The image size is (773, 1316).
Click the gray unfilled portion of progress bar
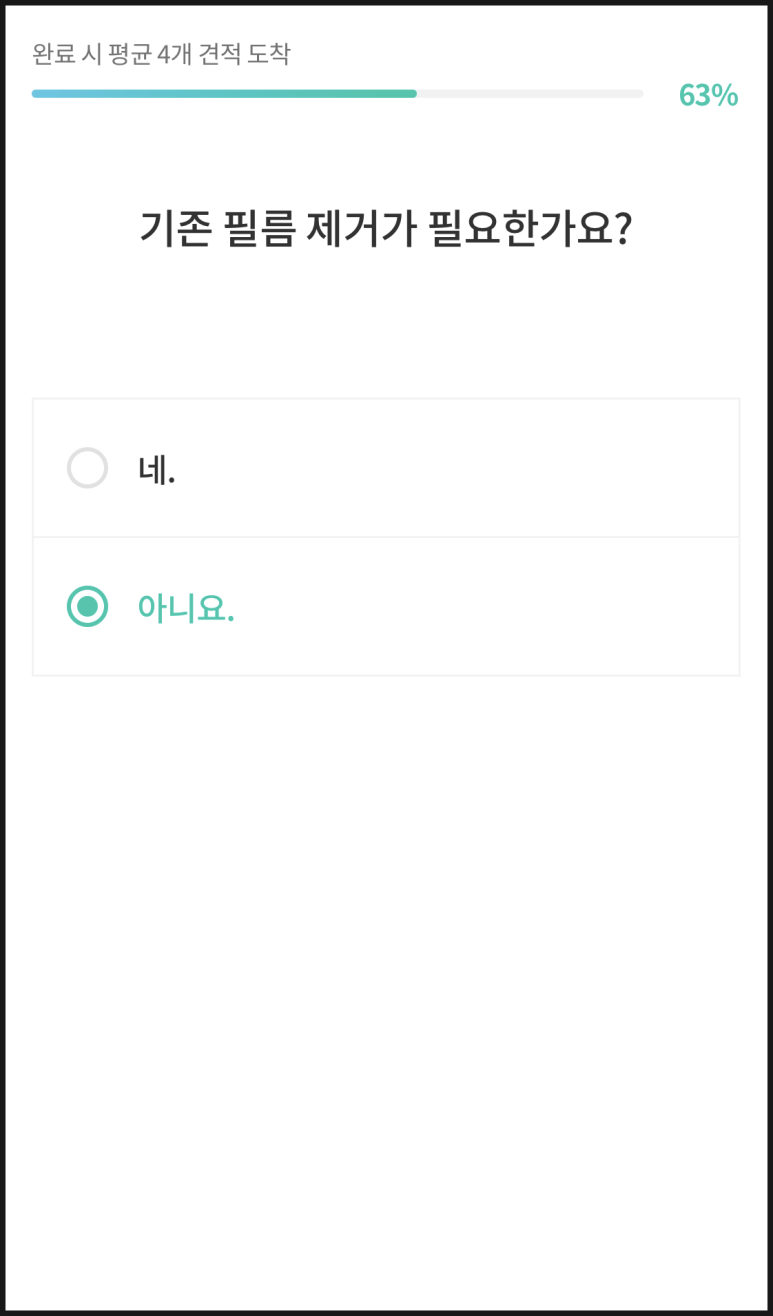coord(530,93)
